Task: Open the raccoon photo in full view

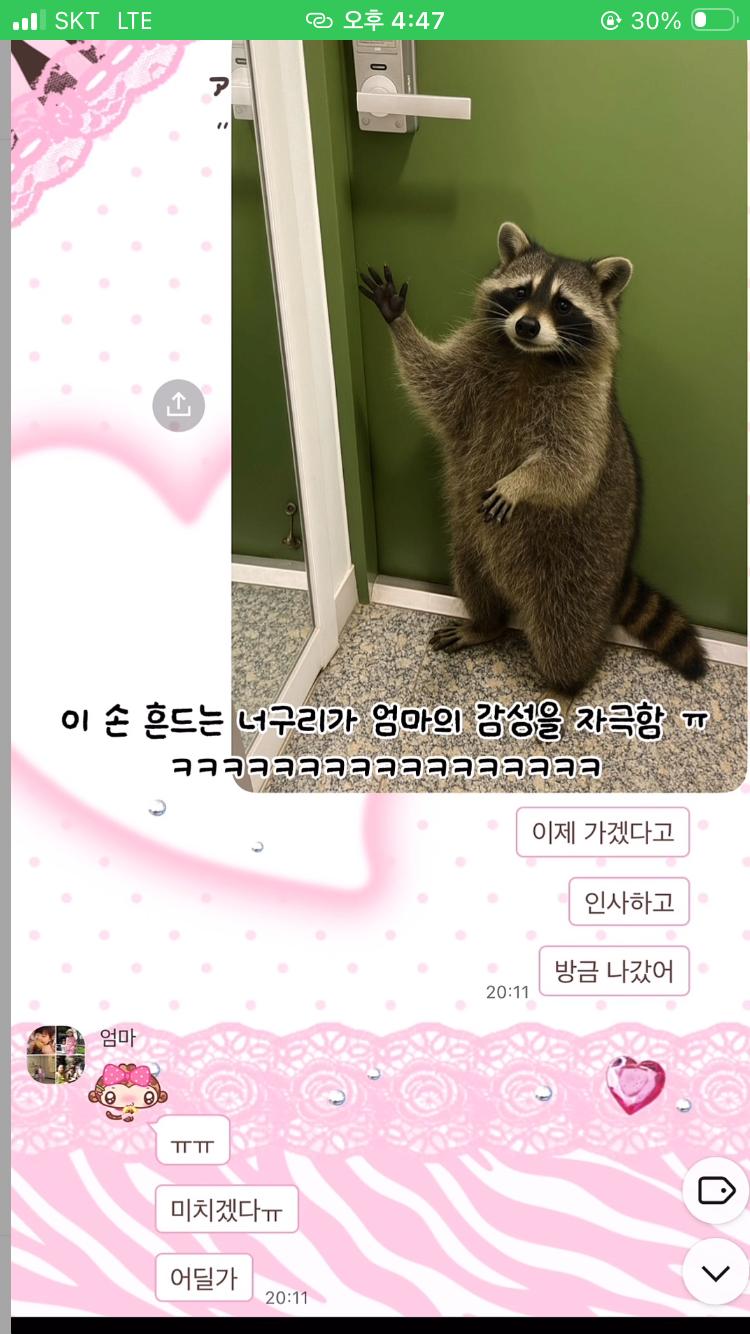Action: (x=488, y=400)
